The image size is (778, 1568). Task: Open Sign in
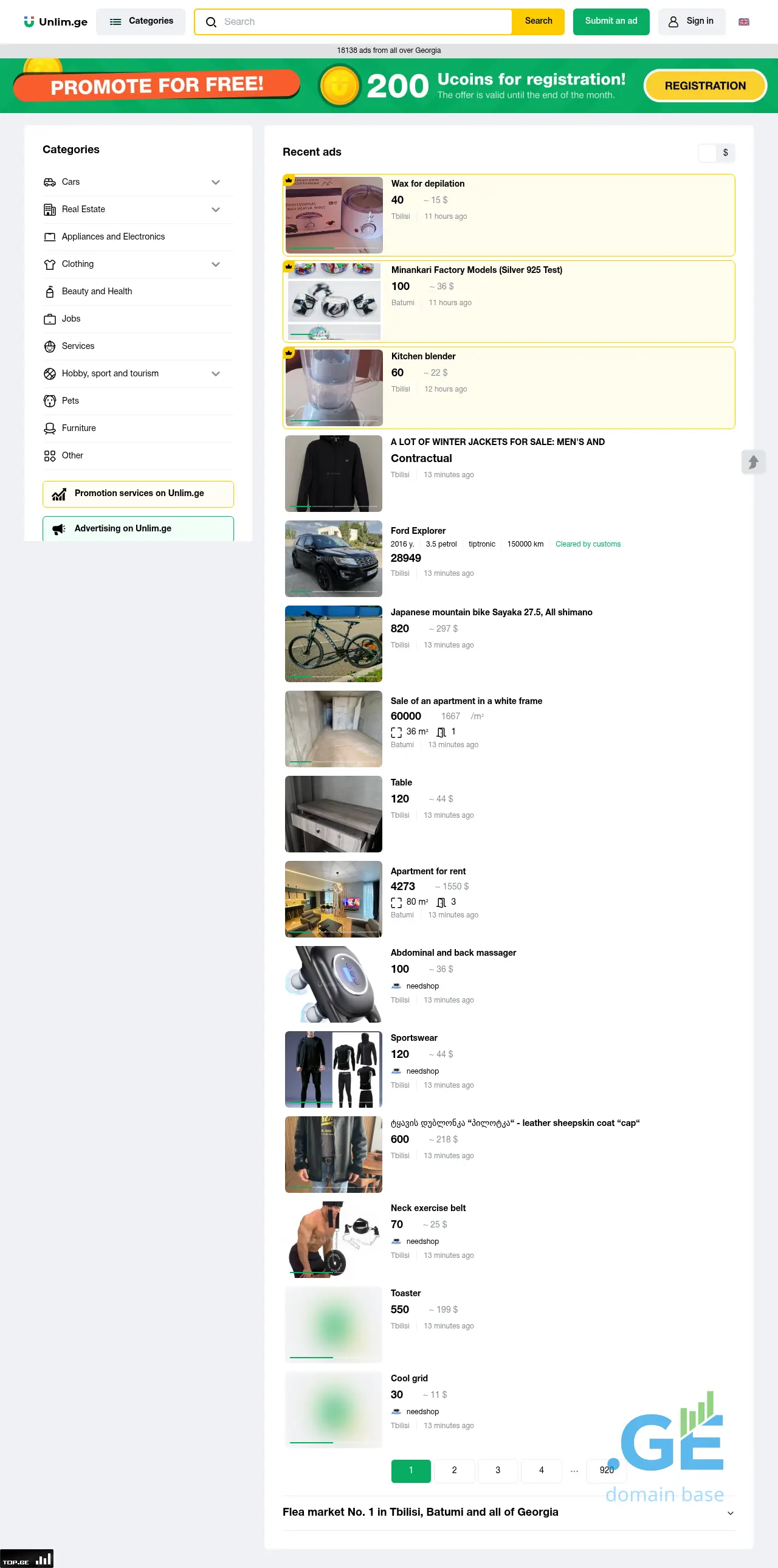point(691,21)
